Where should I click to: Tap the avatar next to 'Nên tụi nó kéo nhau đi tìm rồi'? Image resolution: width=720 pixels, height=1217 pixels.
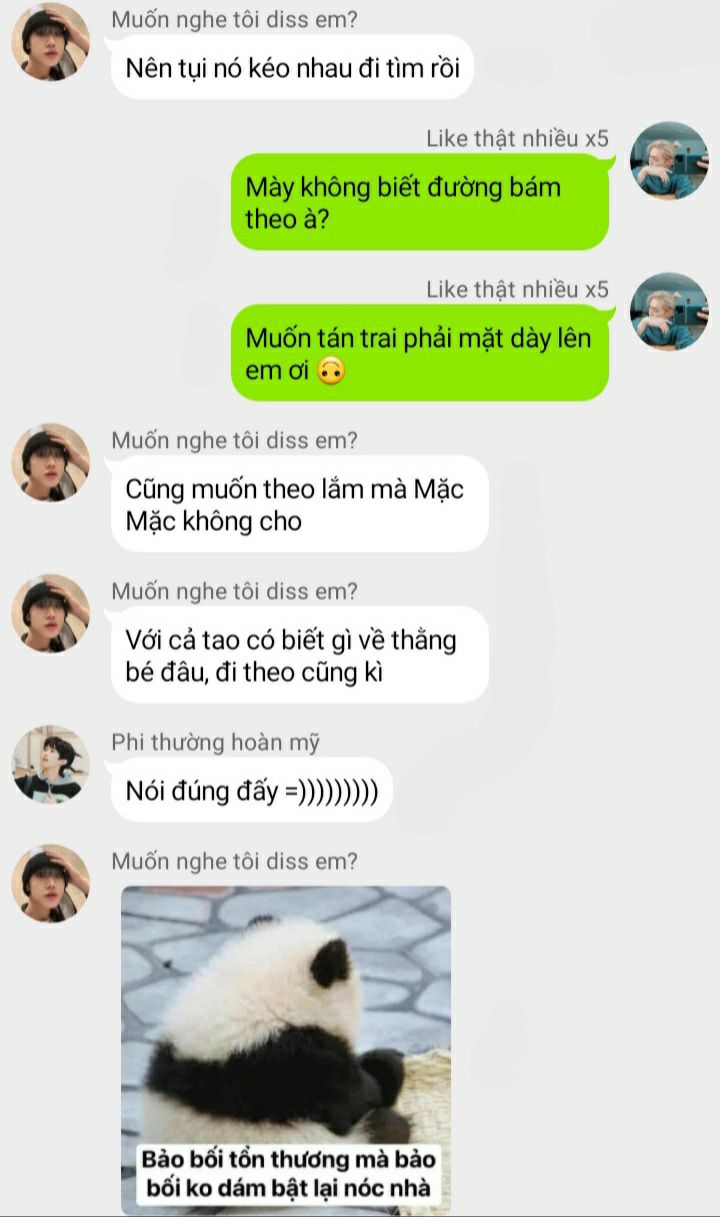point(50,42)
